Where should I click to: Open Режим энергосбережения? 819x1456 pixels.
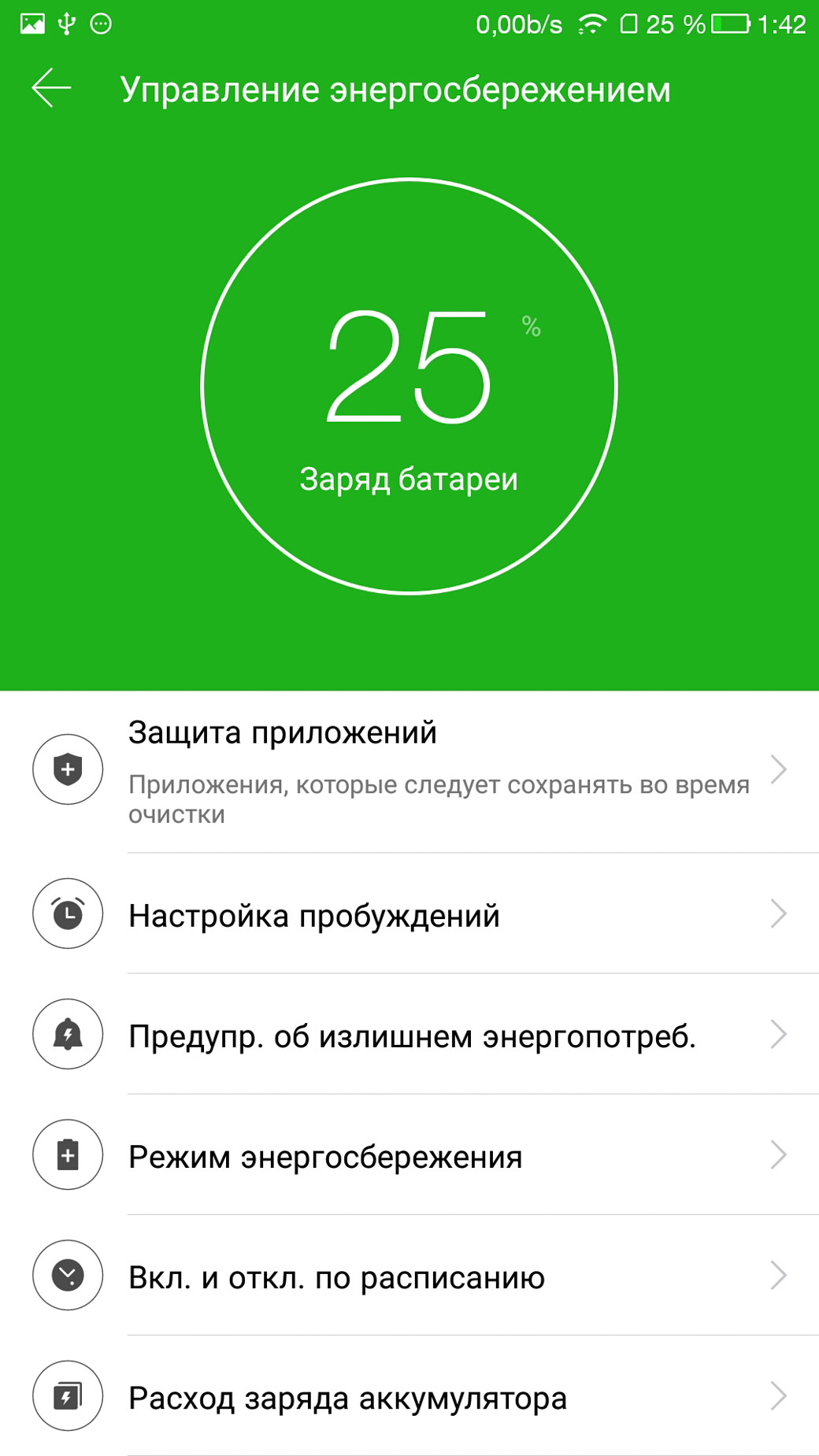tap(409, 1154)
